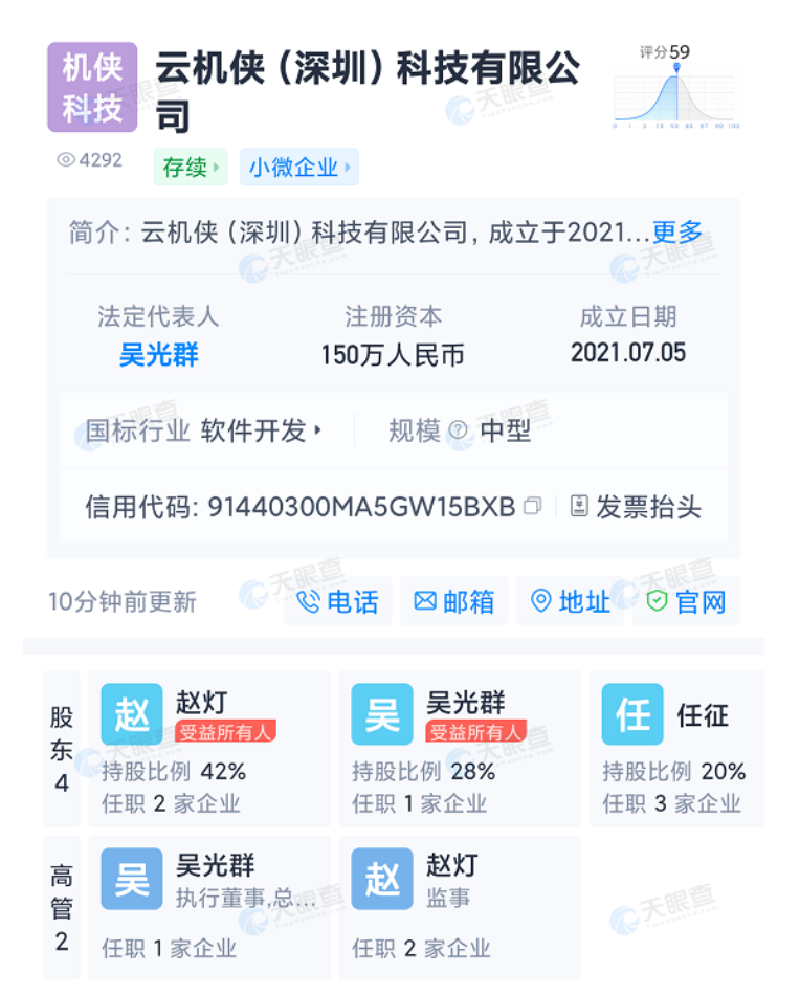Open the 软件开发 industry classification
Viewport: 800px width, 995px height.
[260, 431]
